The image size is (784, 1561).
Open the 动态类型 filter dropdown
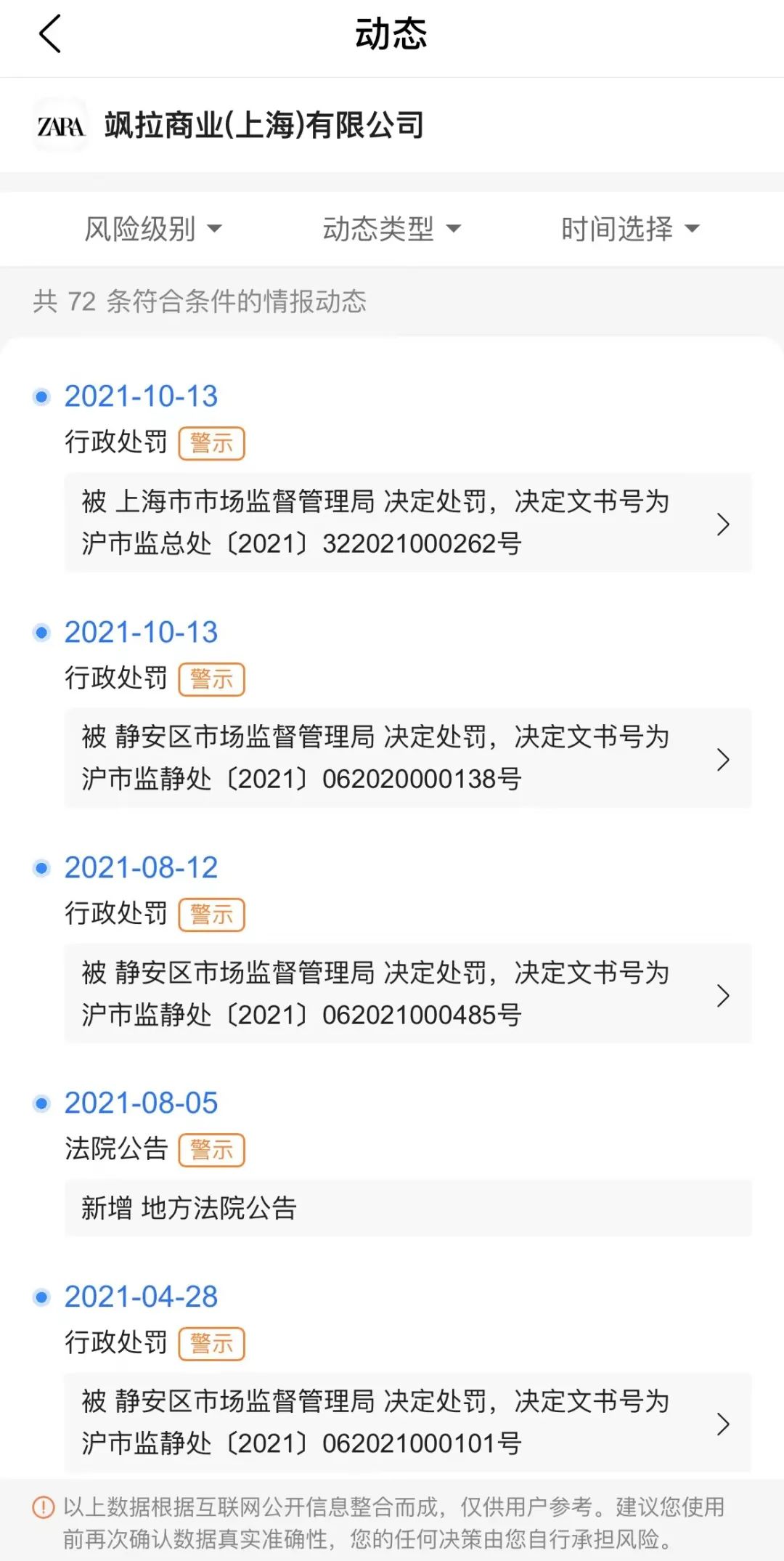tap(390, 228)
